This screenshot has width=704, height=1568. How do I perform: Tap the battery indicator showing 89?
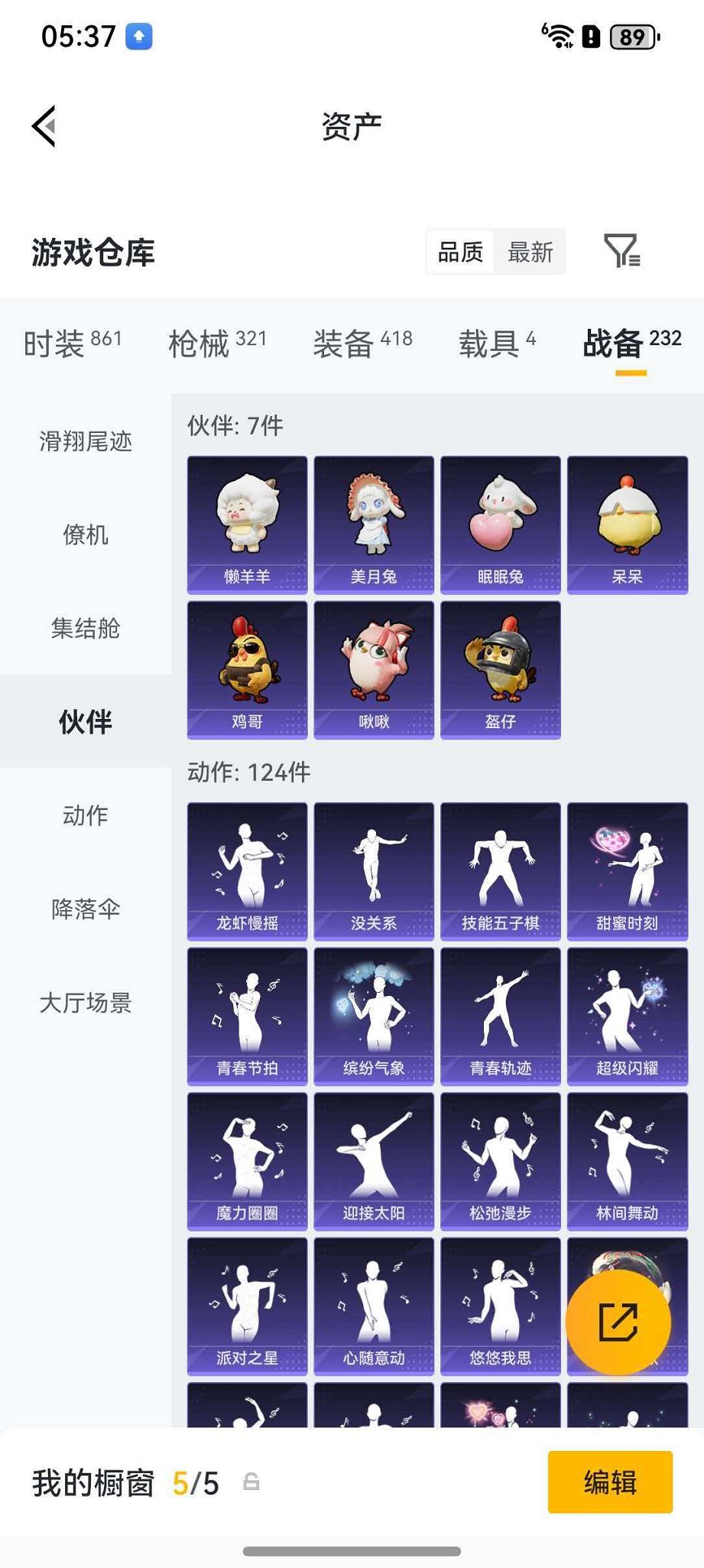tap(631, 34)
